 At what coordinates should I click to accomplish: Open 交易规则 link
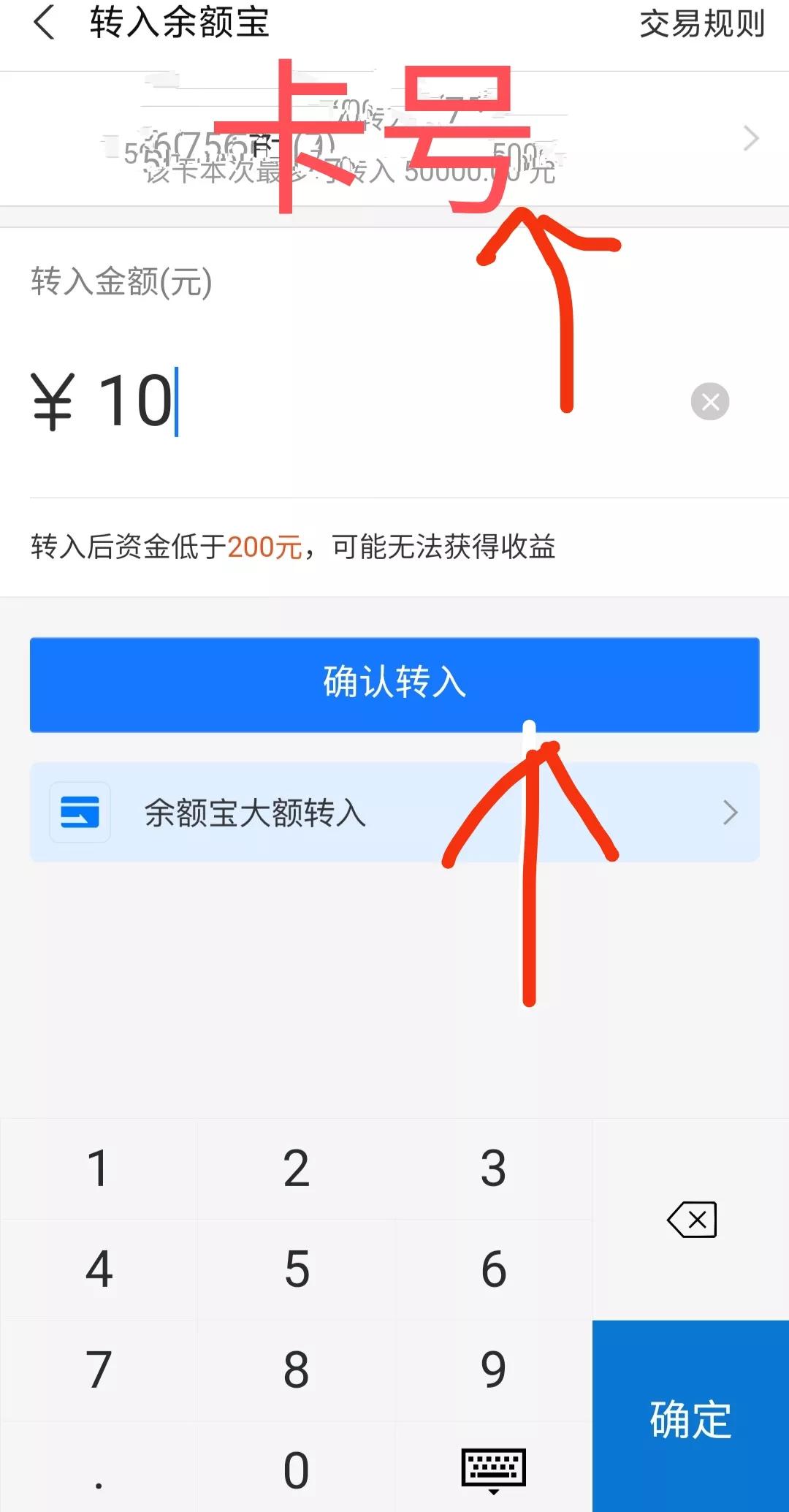(x=701, y=24)
